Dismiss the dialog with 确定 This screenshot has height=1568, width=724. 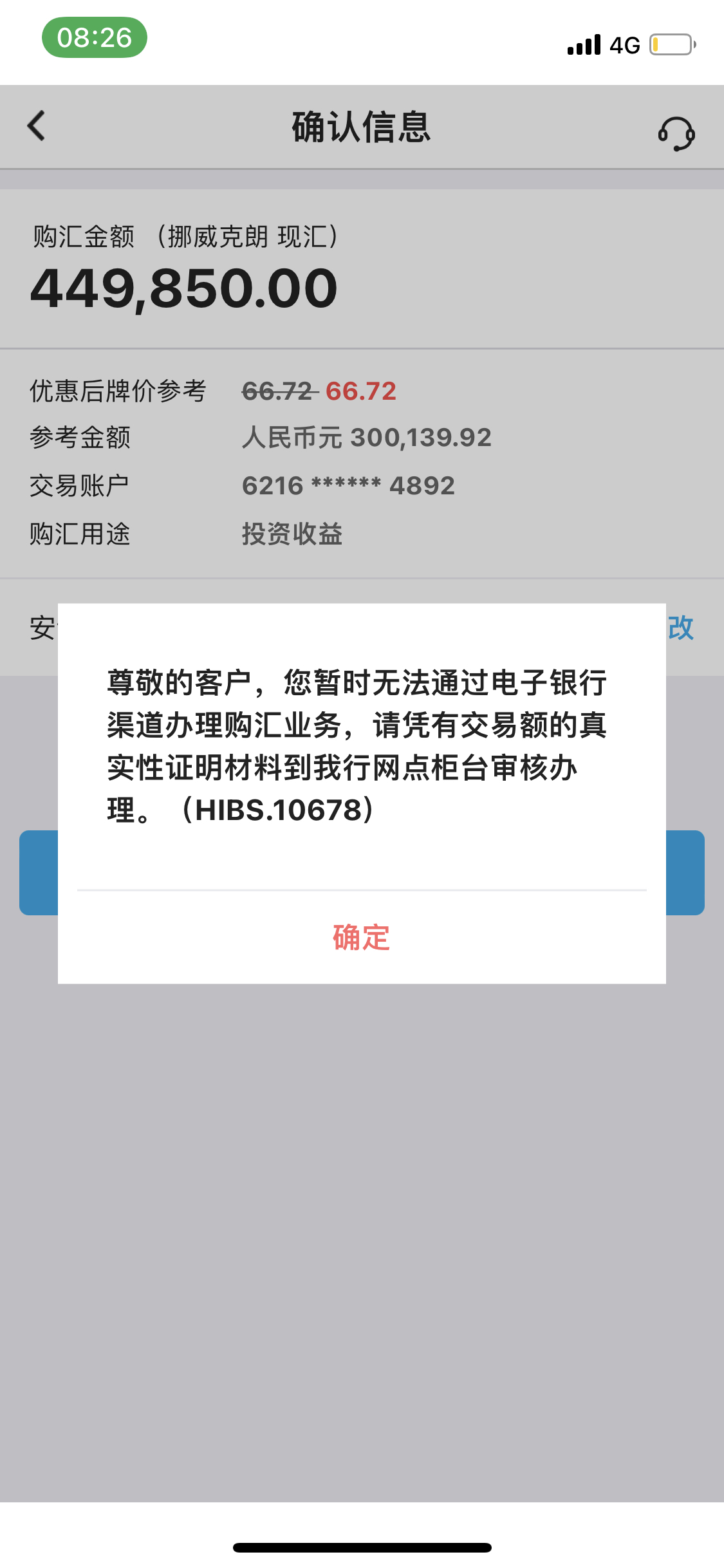[x=361, y=937]
